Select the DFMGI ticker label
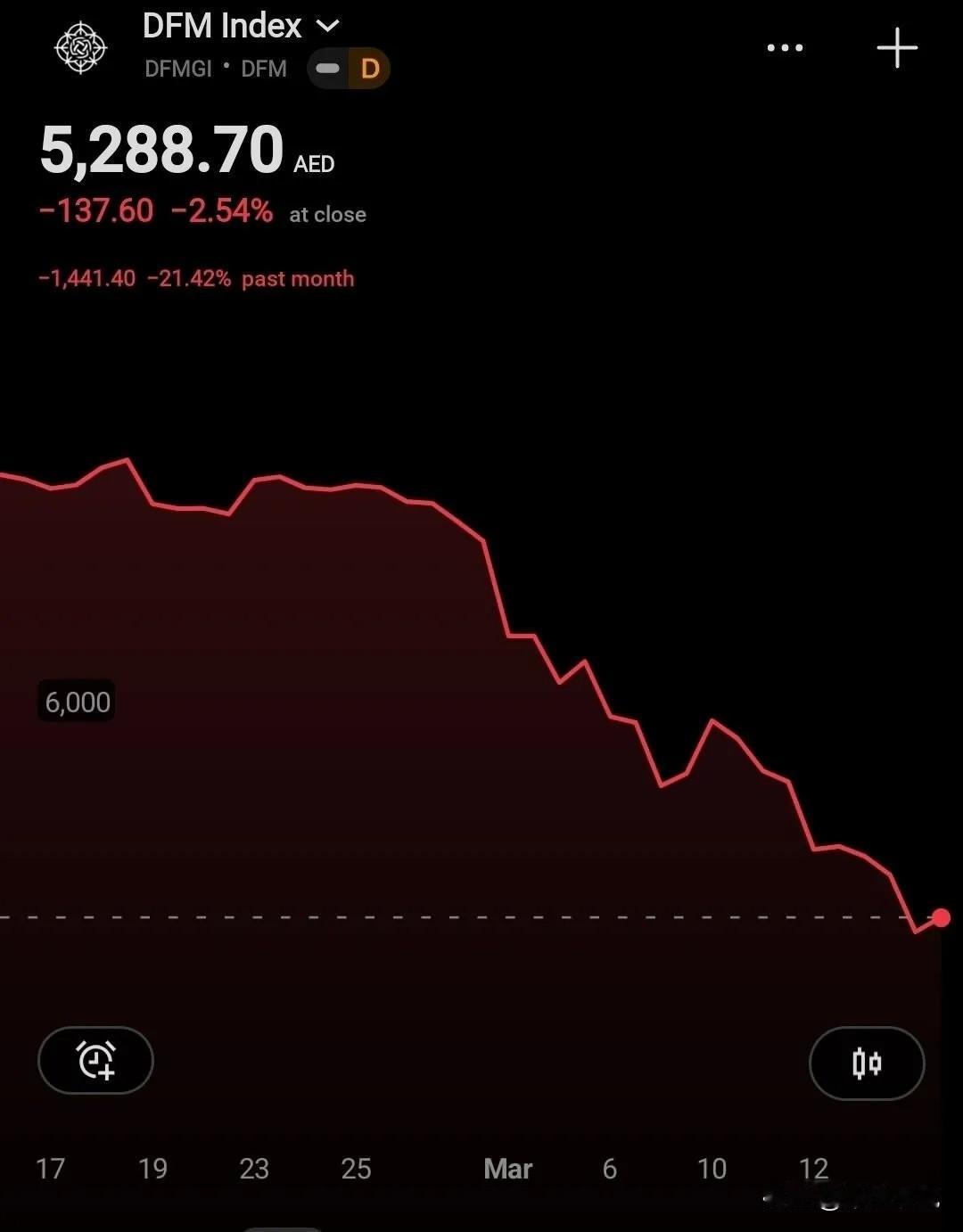 tap(177, 69)
